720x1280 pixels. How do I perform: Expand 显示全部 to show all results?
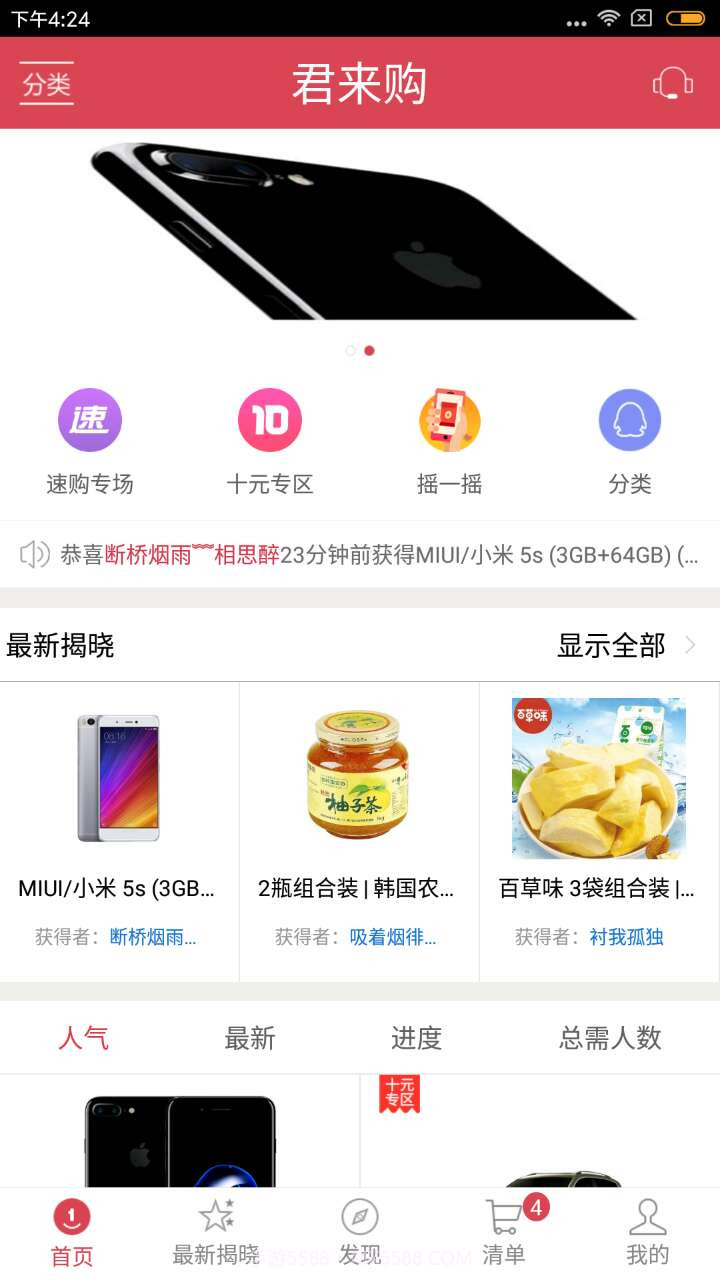(610, 646)
